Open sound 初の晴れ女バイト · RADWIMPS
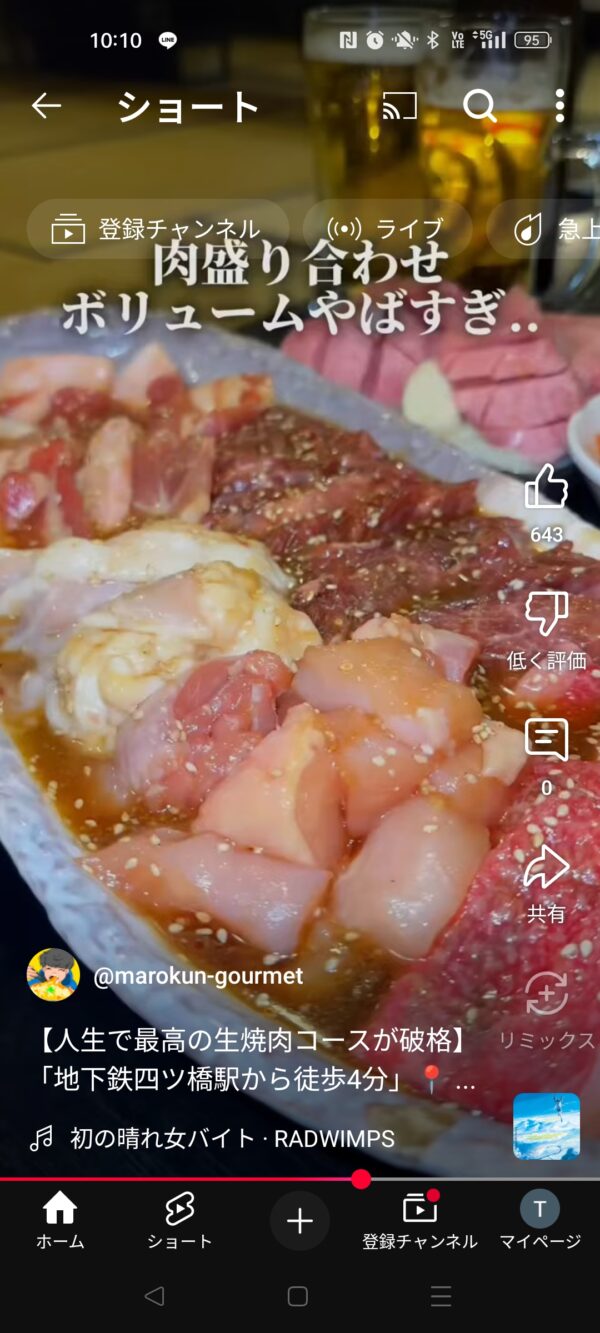 (232, 1138)
